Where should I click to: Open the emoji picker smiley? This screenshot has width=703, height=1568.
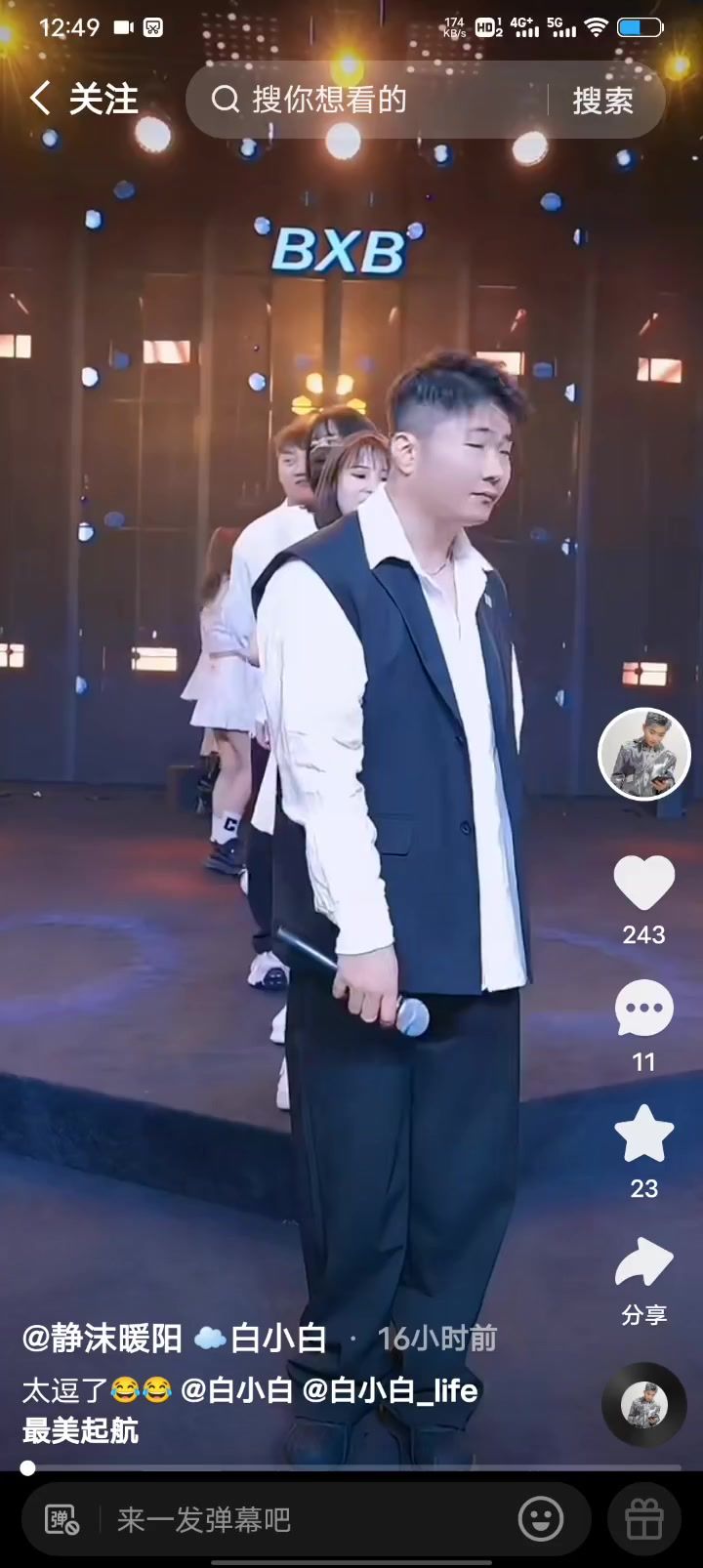pyautogui.click(x=540, y=1519)
